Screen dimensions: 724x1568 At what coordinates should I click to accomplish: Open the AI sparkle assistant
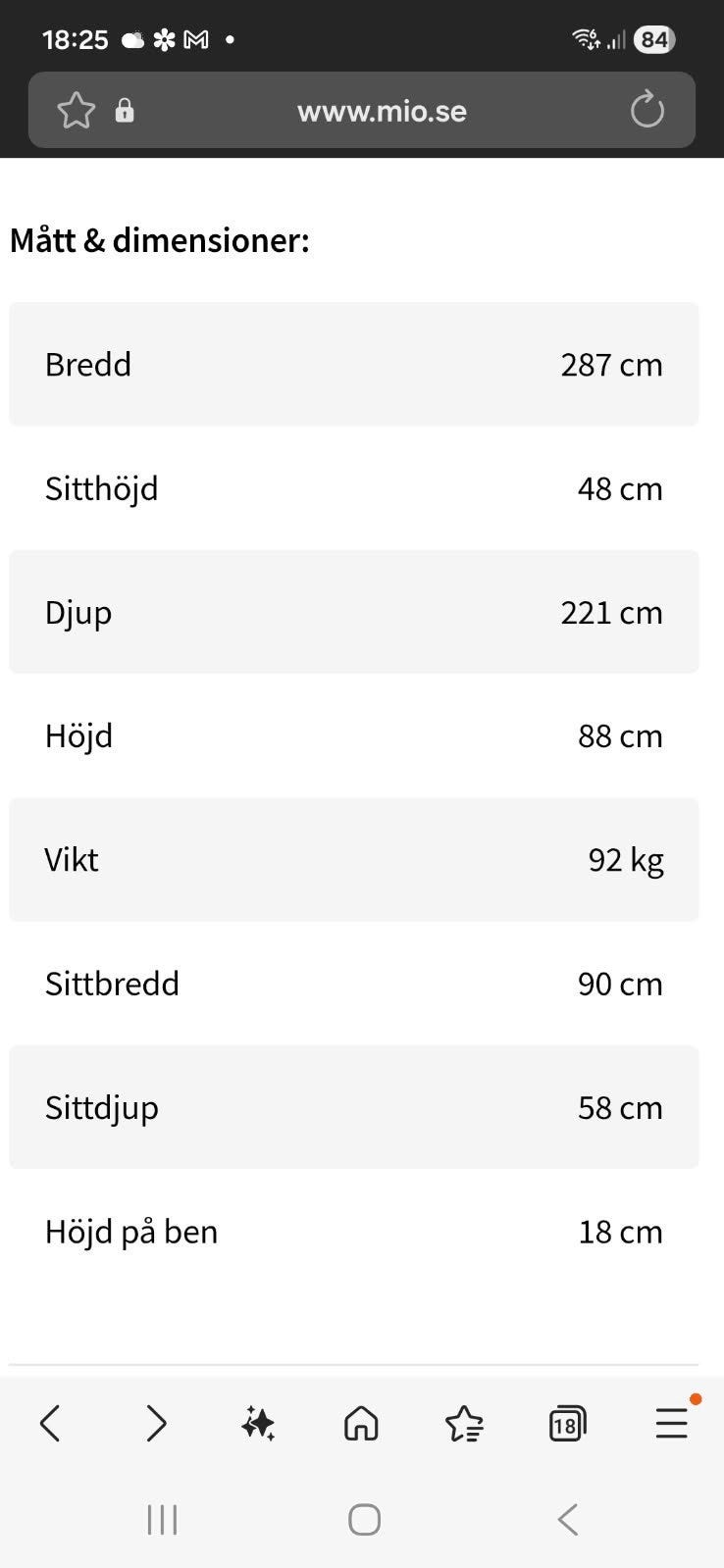pos(258,1423)
